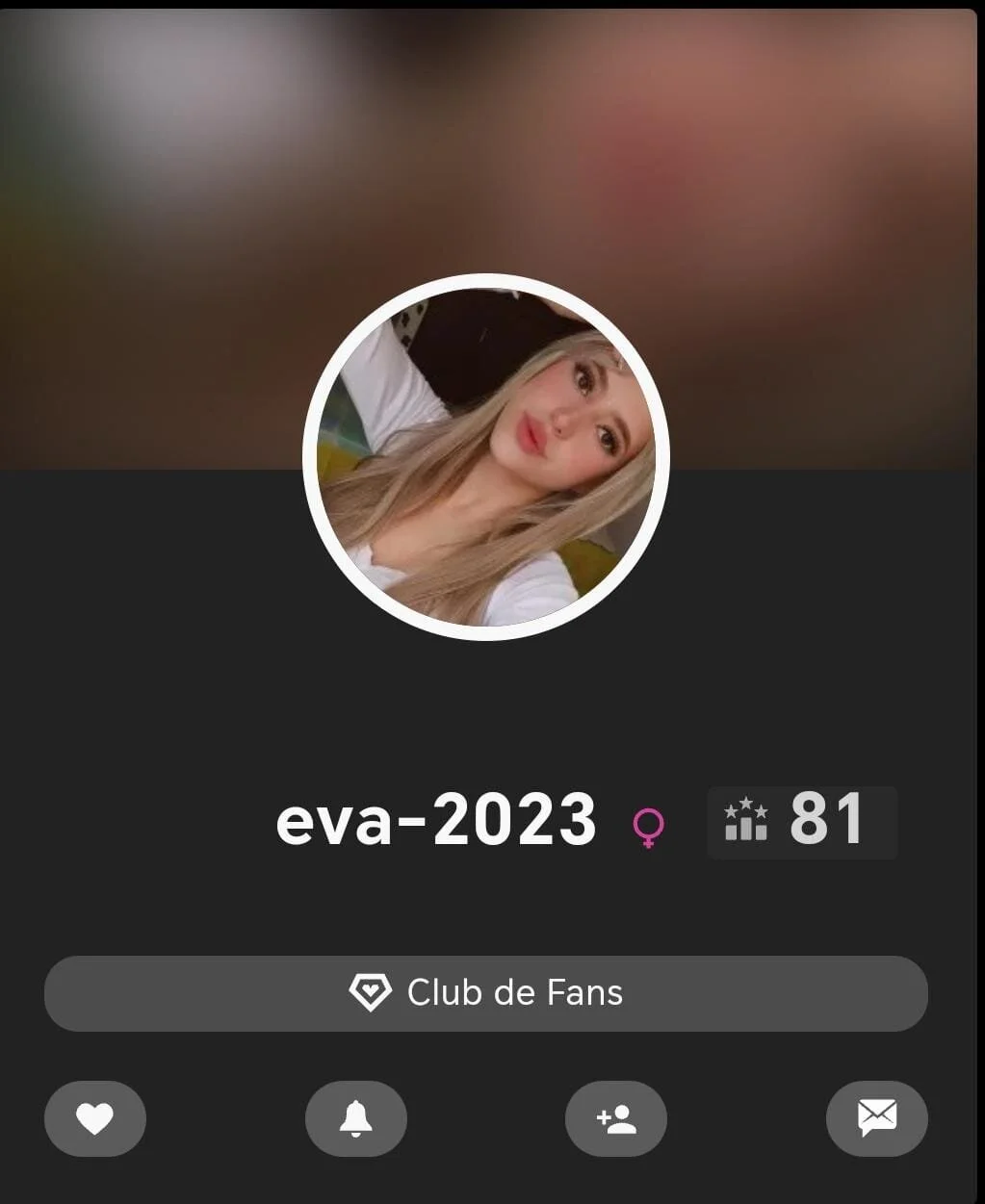Add eva-2023 as a friend

(x=616, y=1118)
